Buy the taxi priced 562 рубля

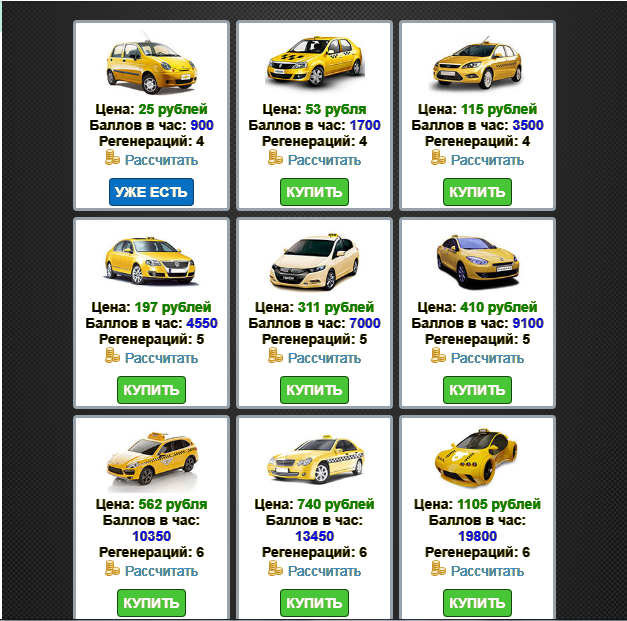point(151,603)
